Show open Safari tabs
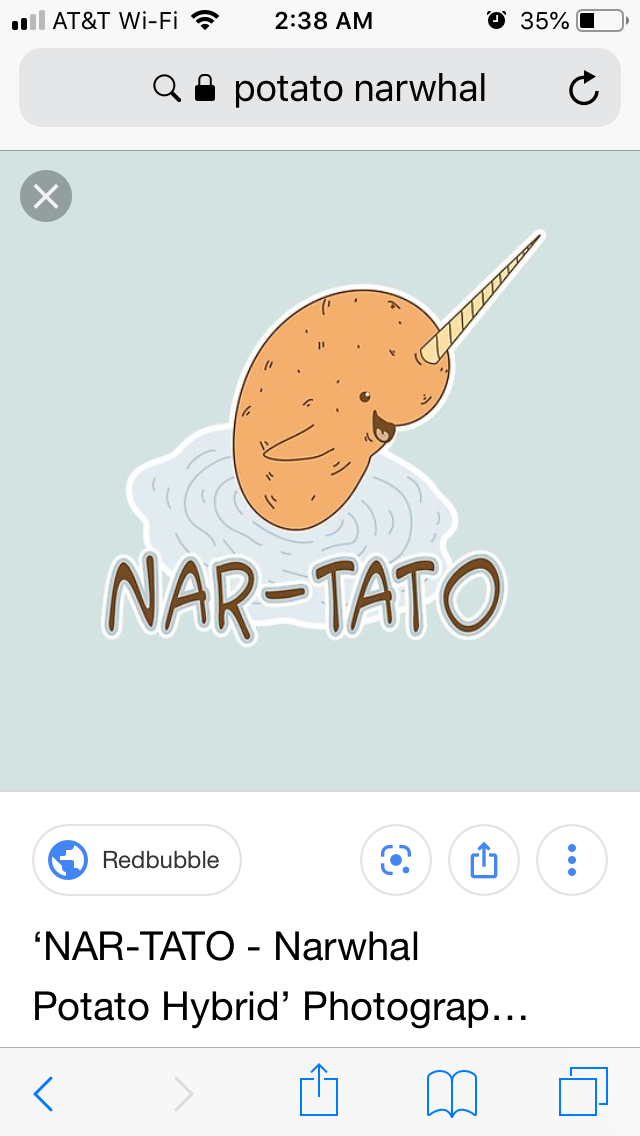 click(x=583, y=1091)
